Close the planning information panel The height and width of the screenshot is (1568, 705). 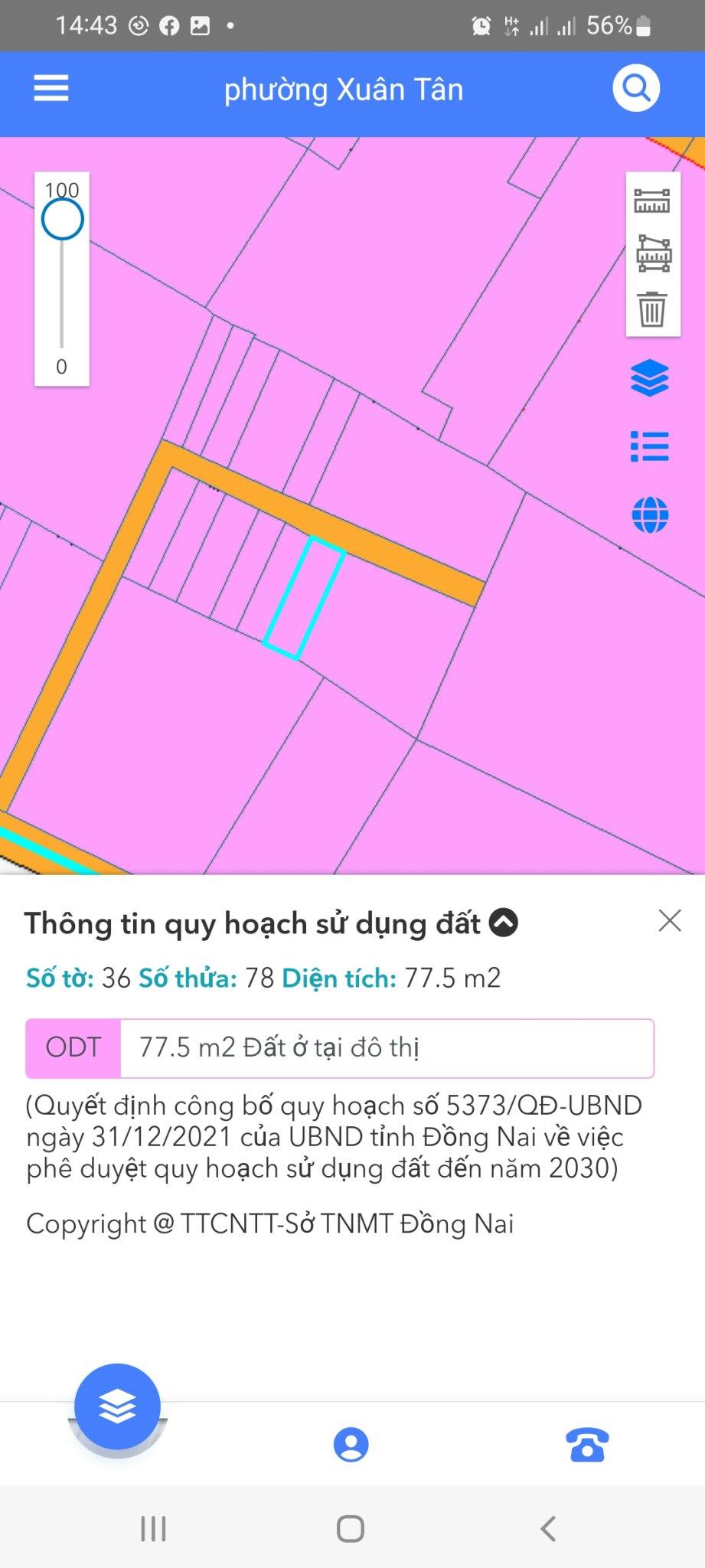[670, 920]
